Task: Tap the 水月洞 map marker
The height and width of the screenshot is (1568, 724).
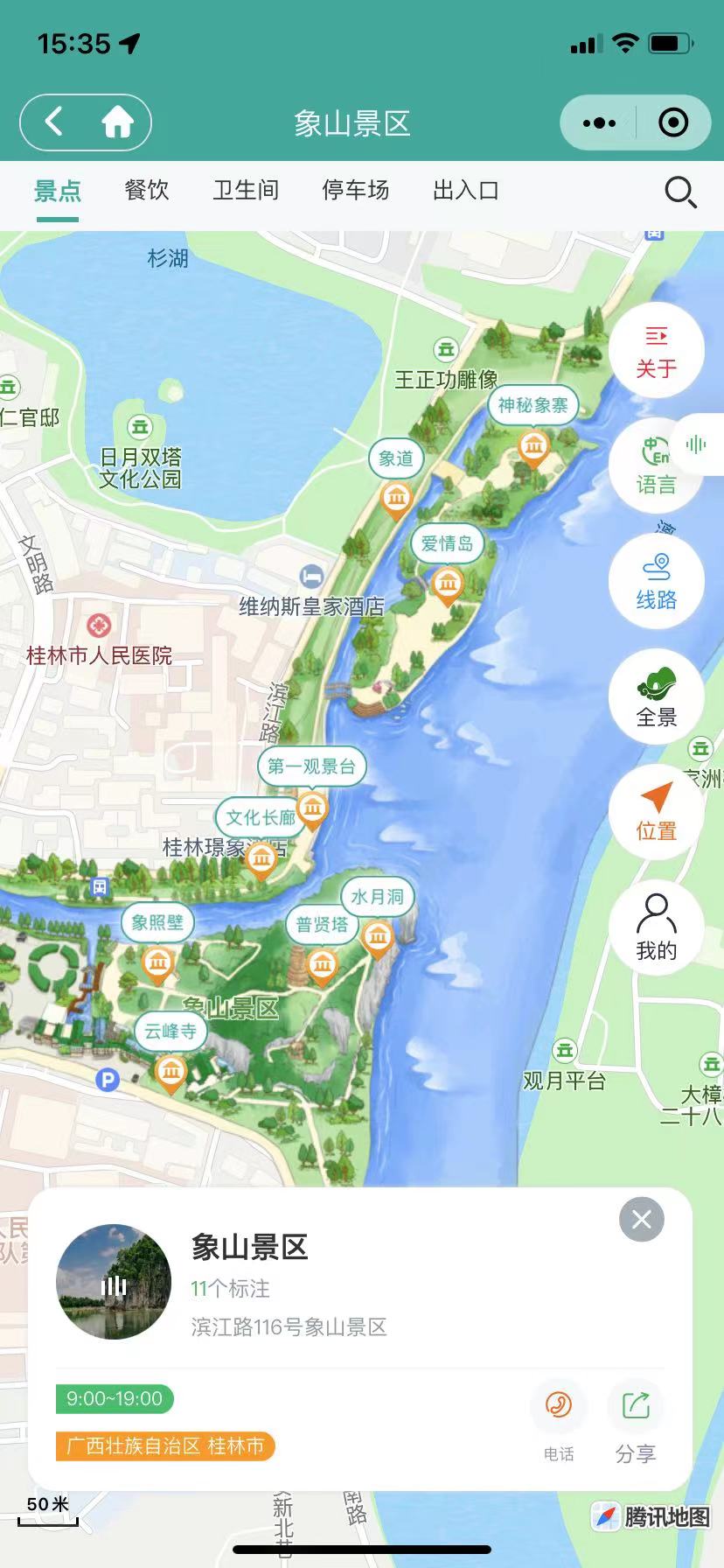Action: click(x=376, y=897)
